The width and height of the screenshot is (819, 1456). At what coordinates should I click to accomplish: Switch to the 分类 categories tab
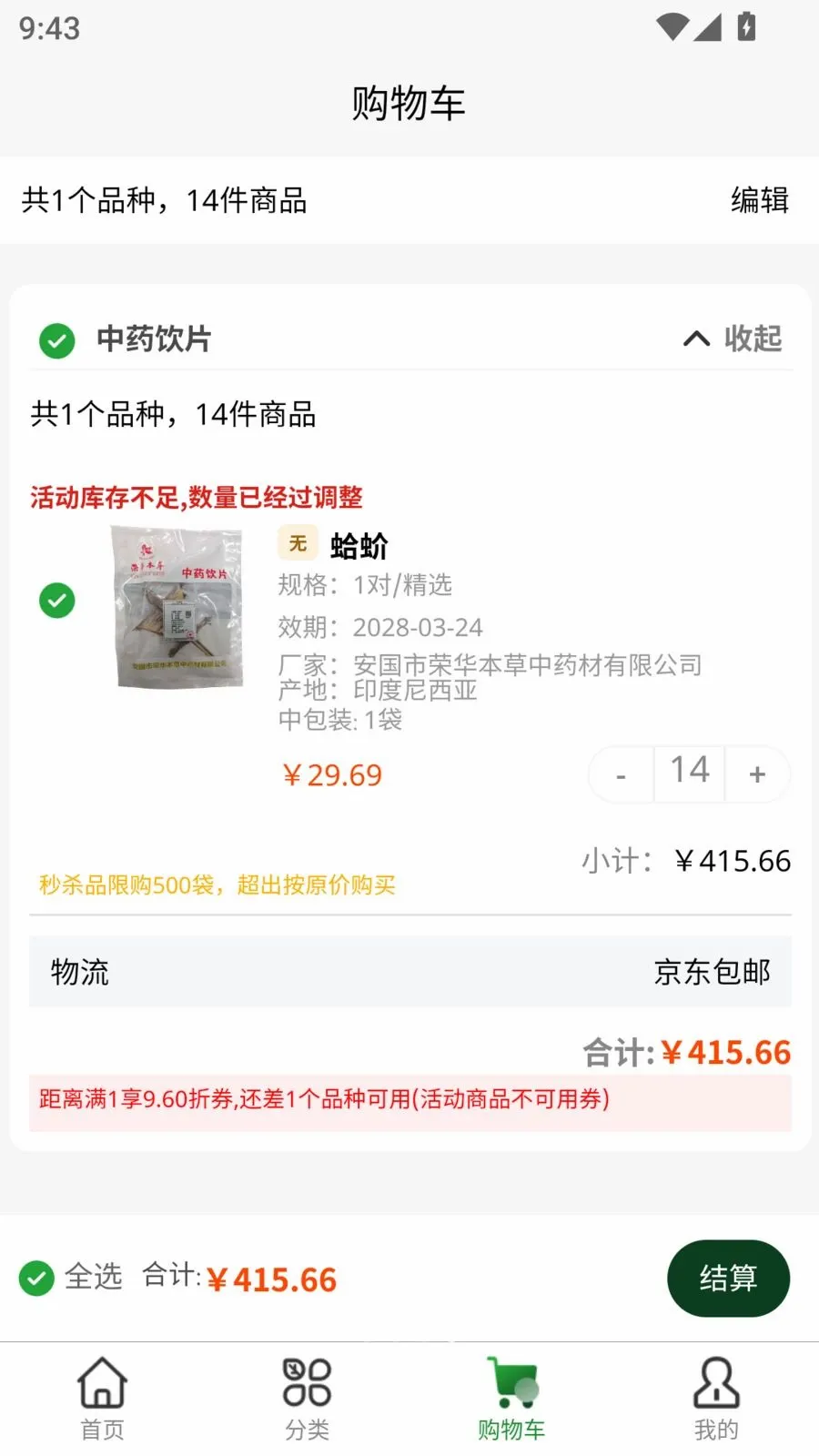tap(307, 1399)
